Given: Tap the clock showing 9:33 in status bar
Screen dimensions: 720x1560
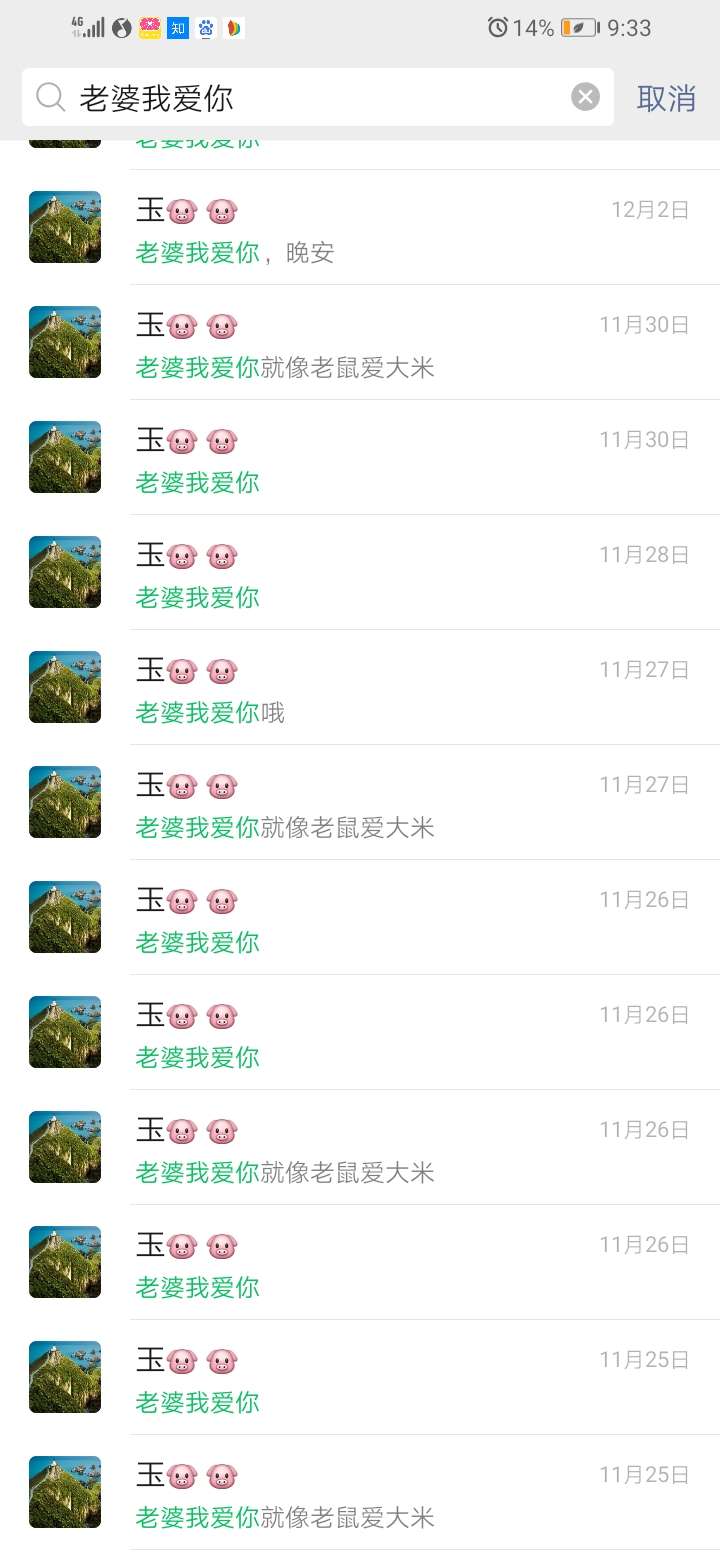Looking at the screenshot, I should (x=627, y=28).
